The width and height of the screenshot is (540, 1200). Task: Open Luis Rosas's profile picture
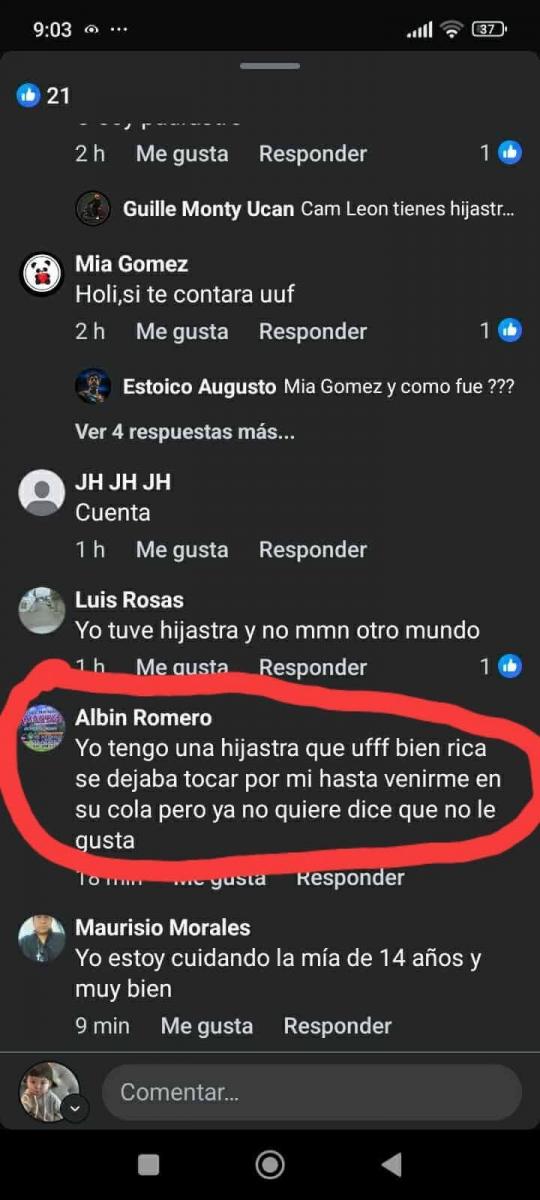click(x=42, y=610)
